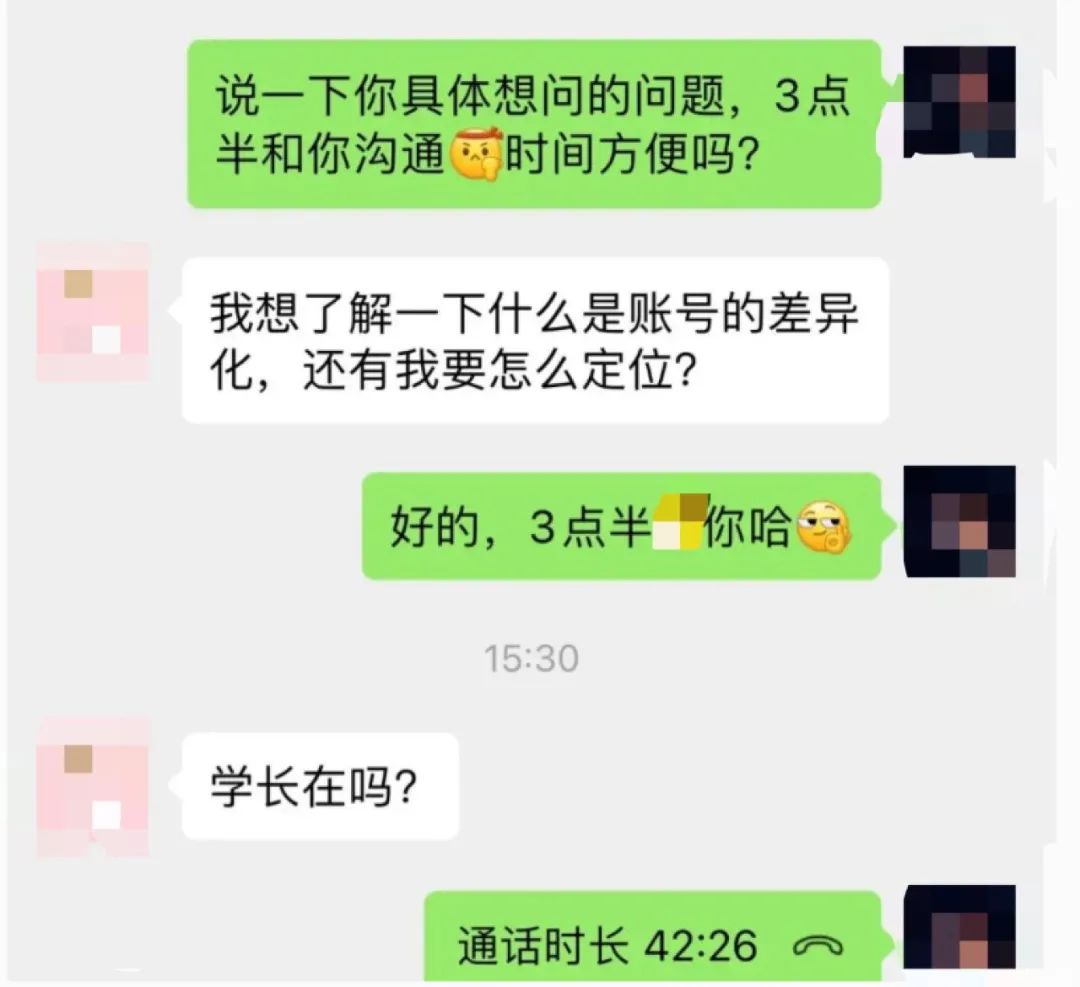Open avatar beside '我想了解一下' message
The image size is (1080, 987).
click(92, 312)
